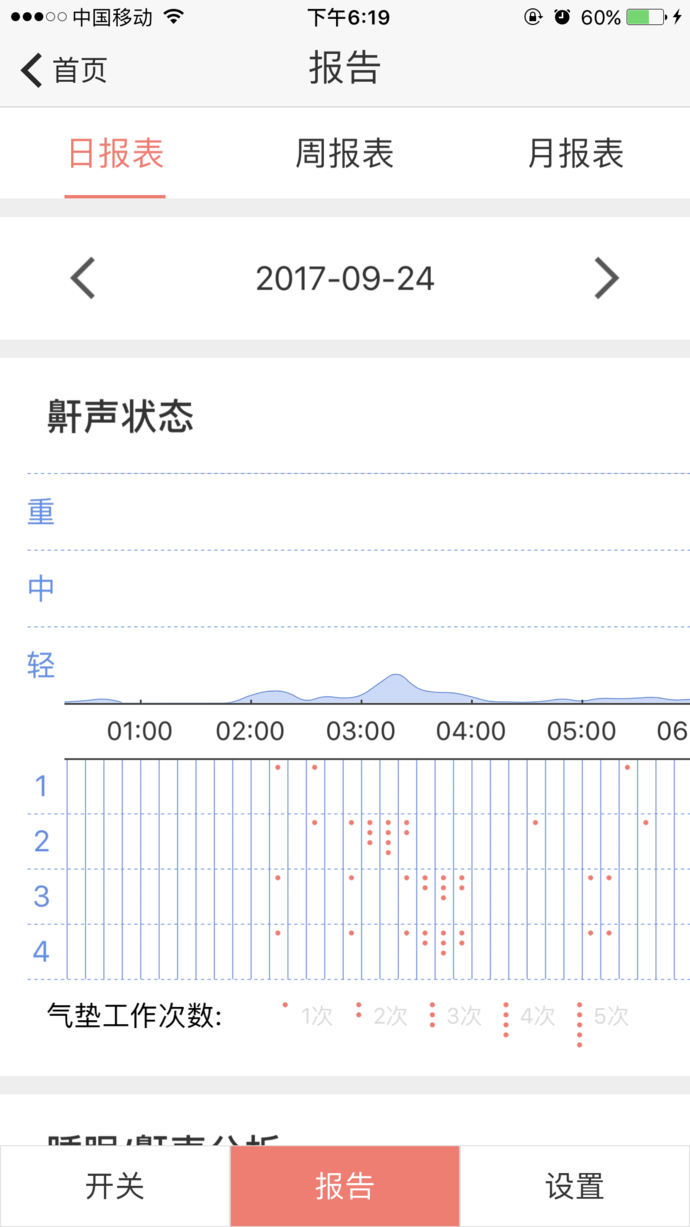Open the 开关 bottom tab
690x1227 pixels.
115,1186
